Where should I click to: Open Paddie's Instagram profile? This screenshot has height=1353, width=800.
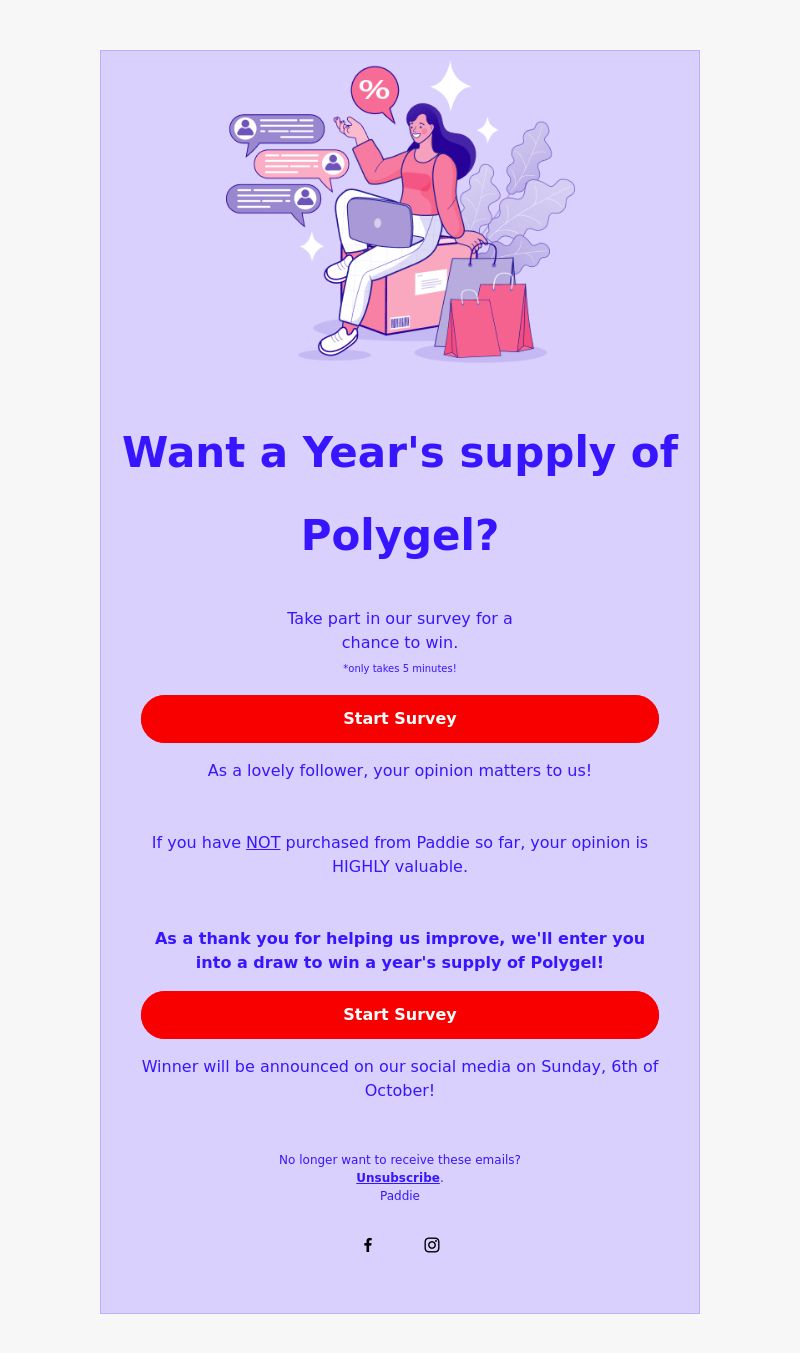pos(432,1245)
